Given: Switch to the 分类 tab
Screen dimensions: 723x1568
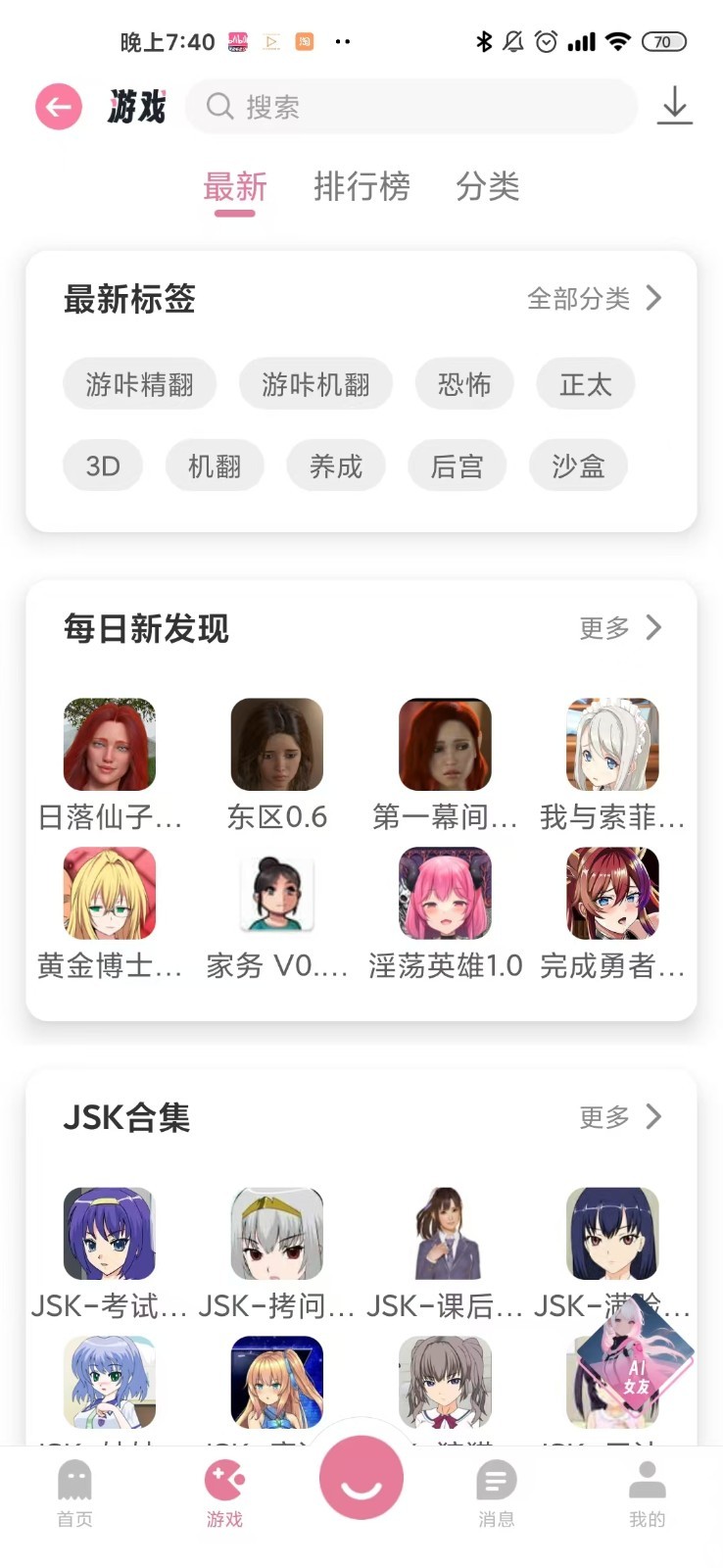Looking at the screenshot, I should [487, 187].
